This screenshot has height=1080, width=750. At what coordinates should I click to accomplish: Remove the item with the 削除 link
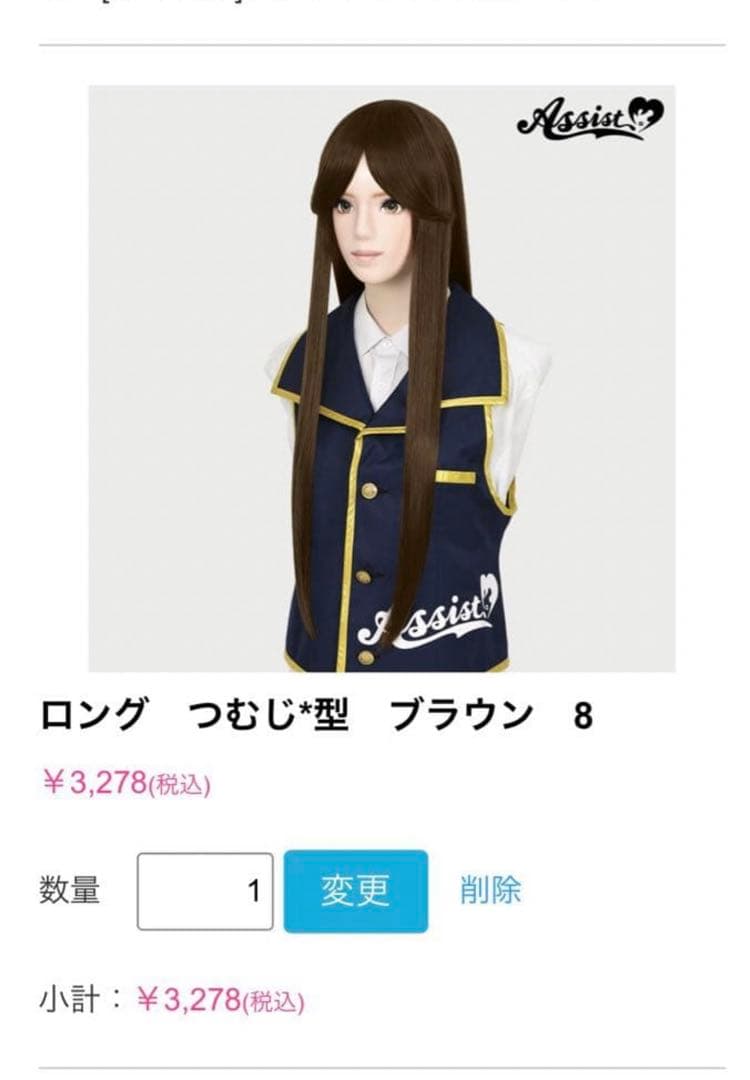click(x=490, y=889)
